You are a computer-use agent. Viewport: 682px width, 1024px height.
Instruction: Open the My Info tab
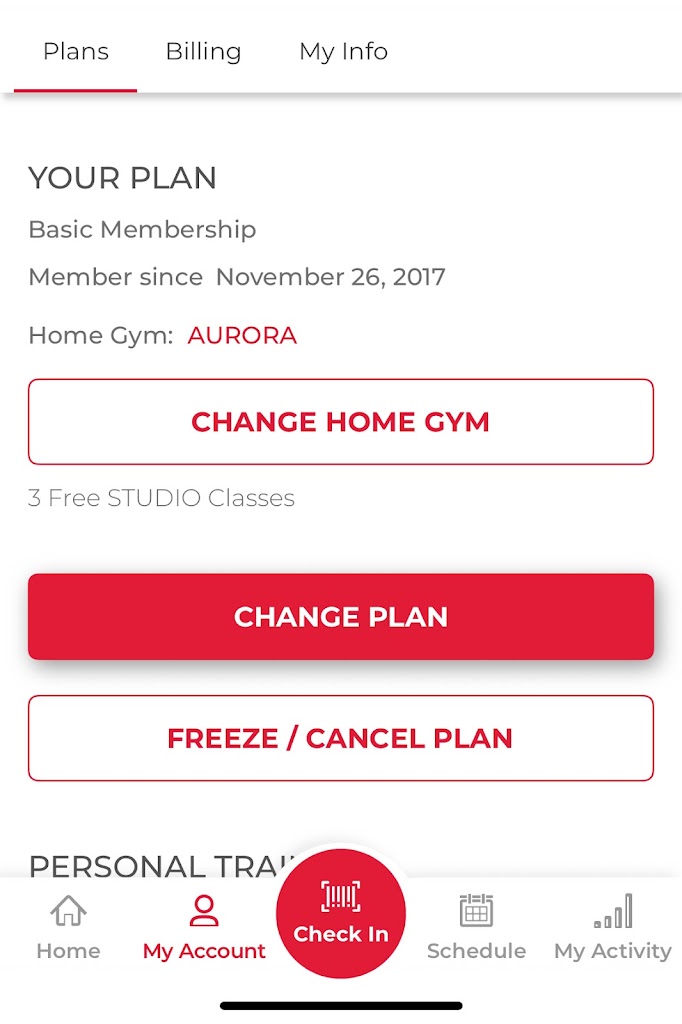click(343, 51)
